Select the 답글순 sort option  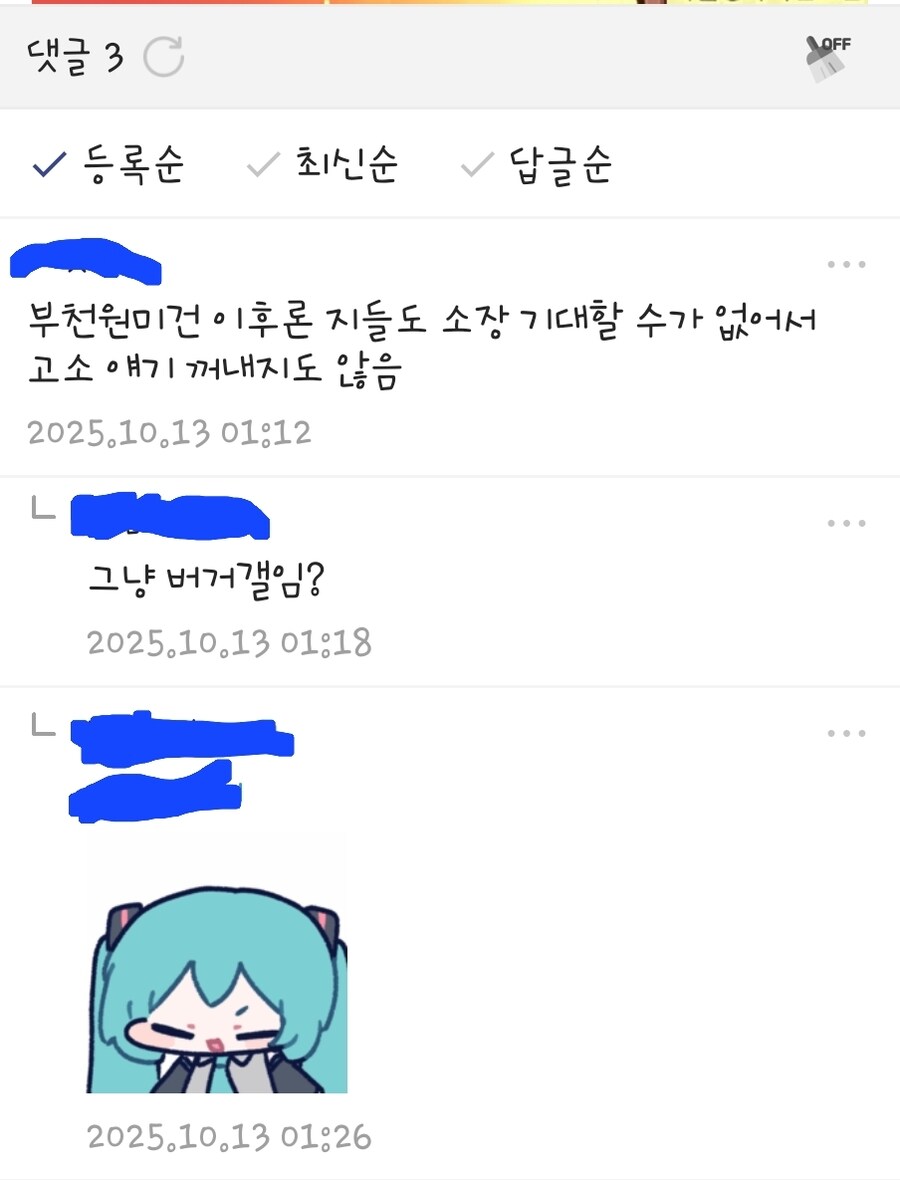pyautogui.click(x=536, y=165)
